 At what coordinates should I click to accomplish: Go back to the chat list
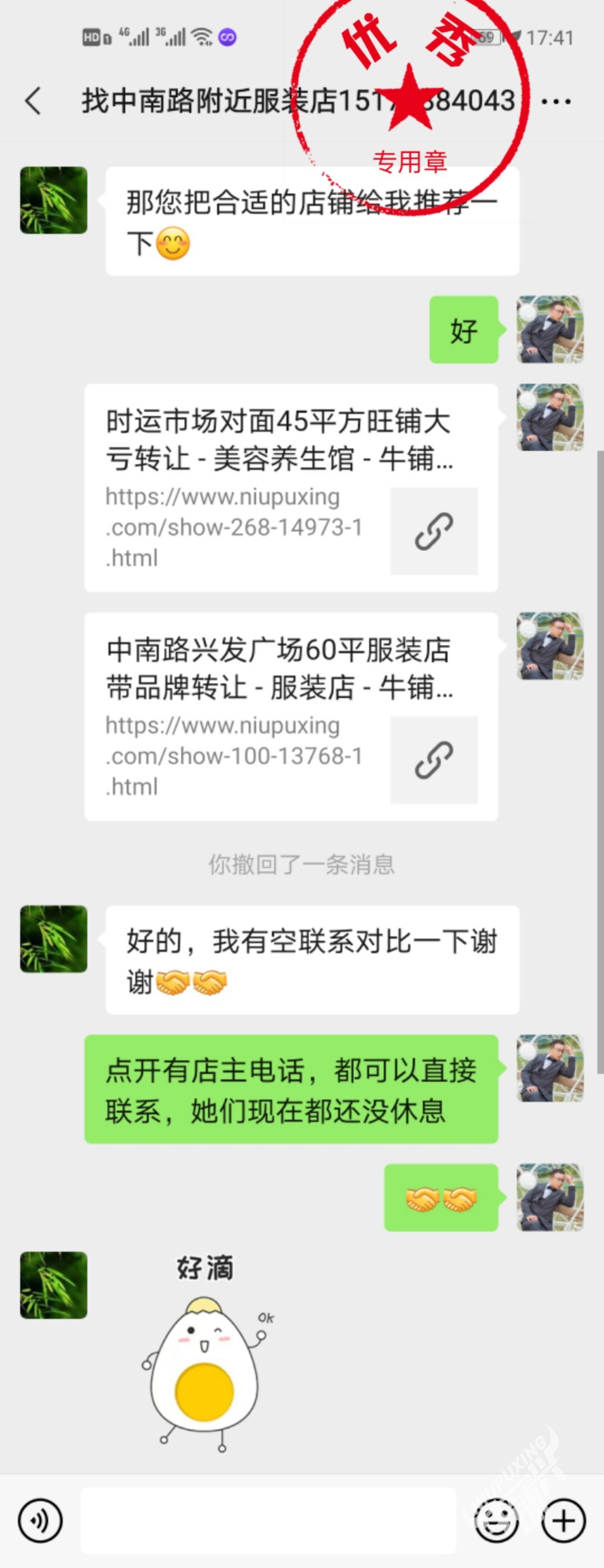(x=34, y=101)
